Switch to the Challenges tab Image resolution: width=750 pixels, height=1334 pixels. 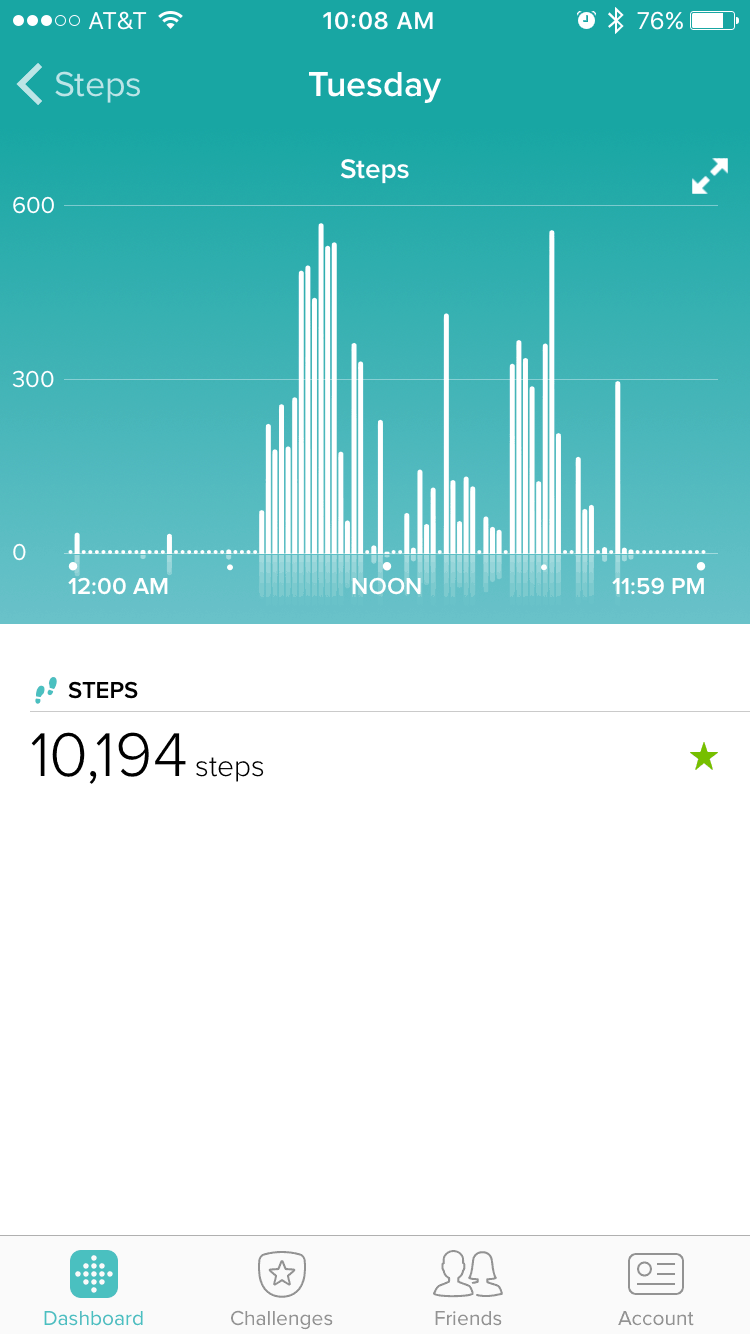(x=281, y=1289)
